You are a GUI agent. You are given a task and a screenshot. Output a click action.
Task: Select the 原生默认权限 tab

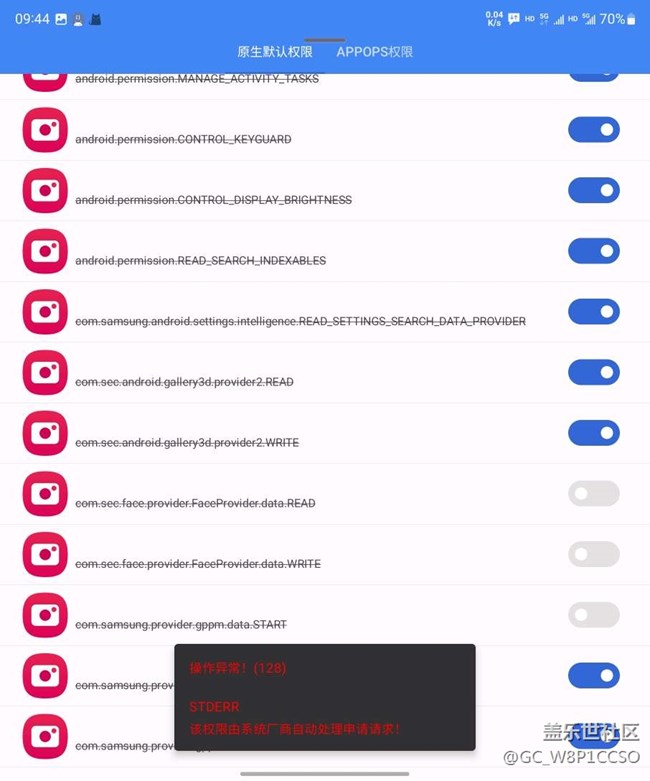[275, 52]
